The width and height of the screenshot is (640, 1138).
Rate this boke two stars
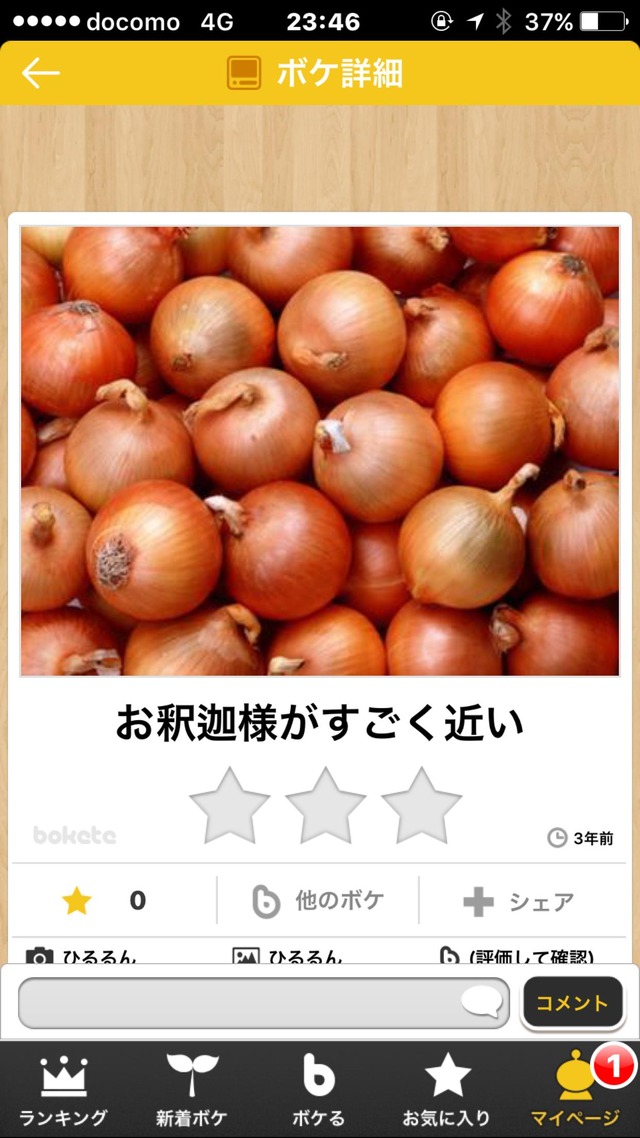click(325, 805)
